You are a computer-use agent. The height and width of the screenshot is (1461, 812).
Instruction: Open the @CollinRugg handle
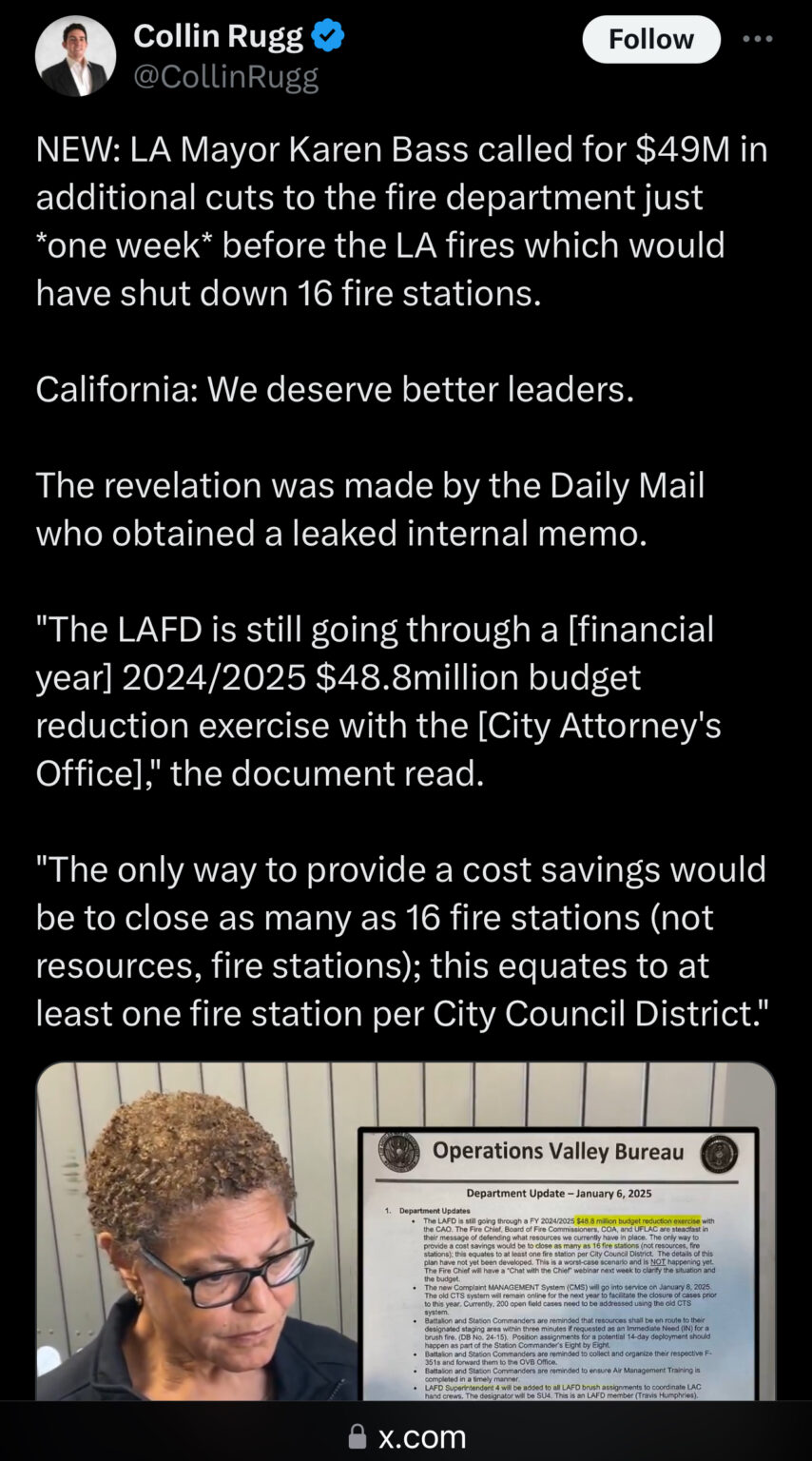[225, 77]
